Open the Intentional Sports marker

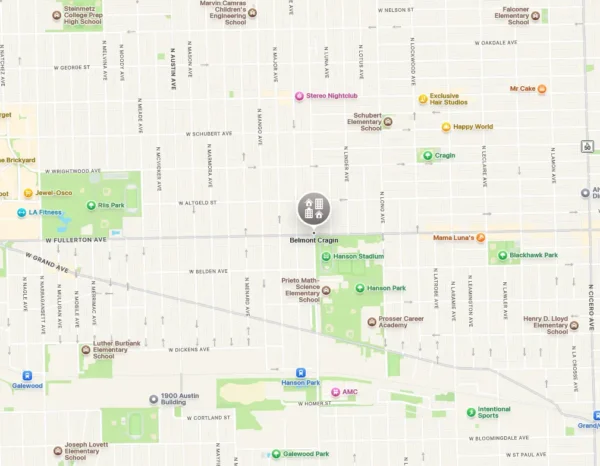[x=471, y=412]
